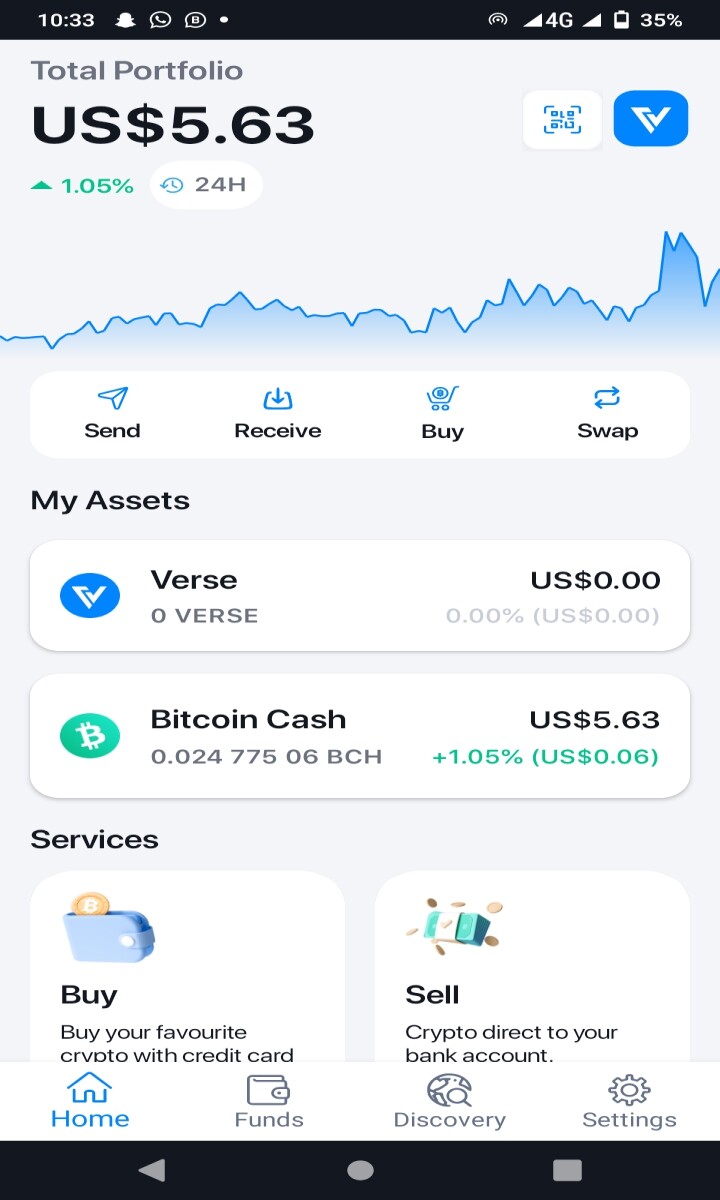
Task: Tap Send to transfer crypto
Action: pyautogui.click(x=112, y=414)
